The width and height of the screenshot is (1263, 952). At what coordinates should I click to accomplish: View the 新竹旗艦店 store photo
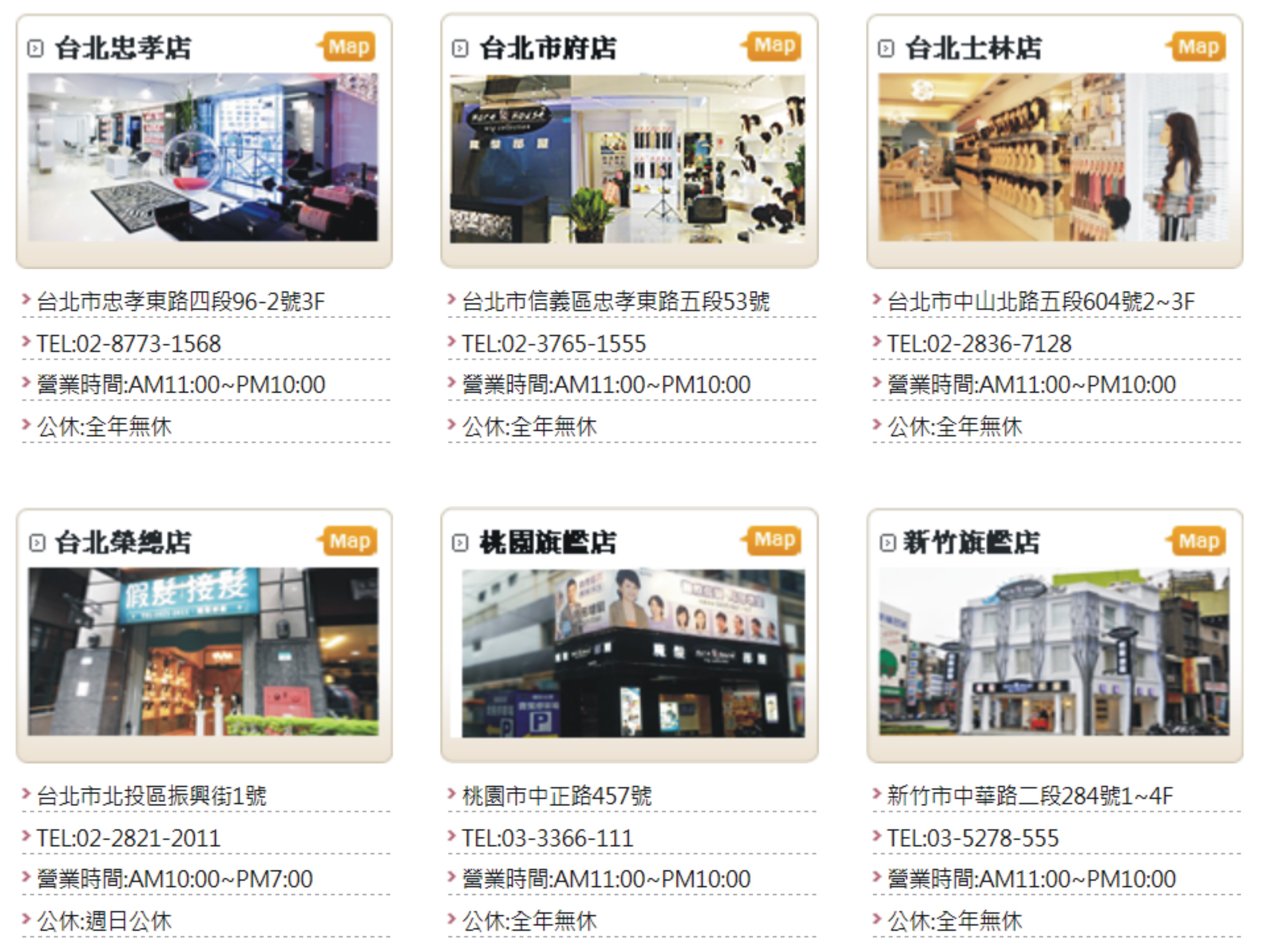click(1053, 651)
